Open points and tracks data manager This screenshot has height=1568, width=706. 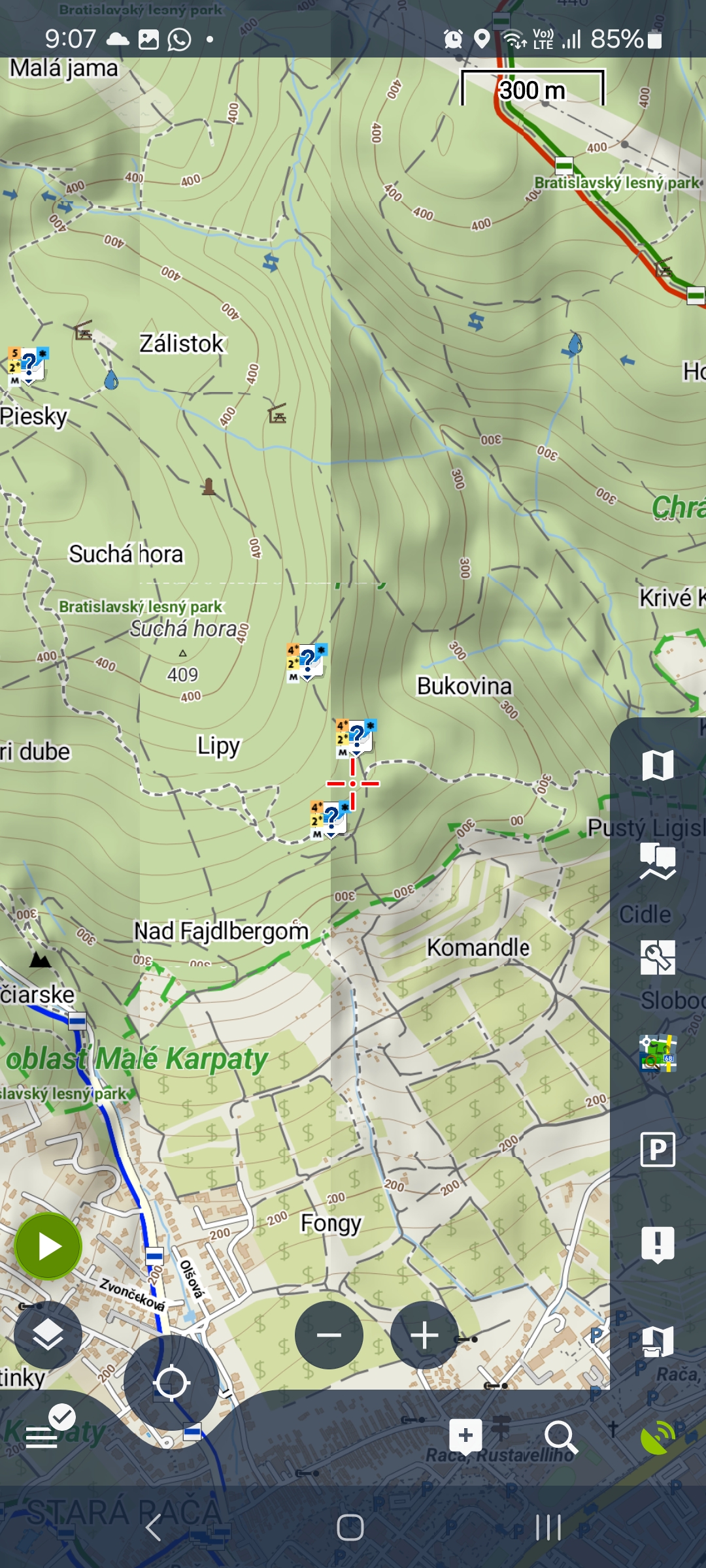tap(658, 861)
